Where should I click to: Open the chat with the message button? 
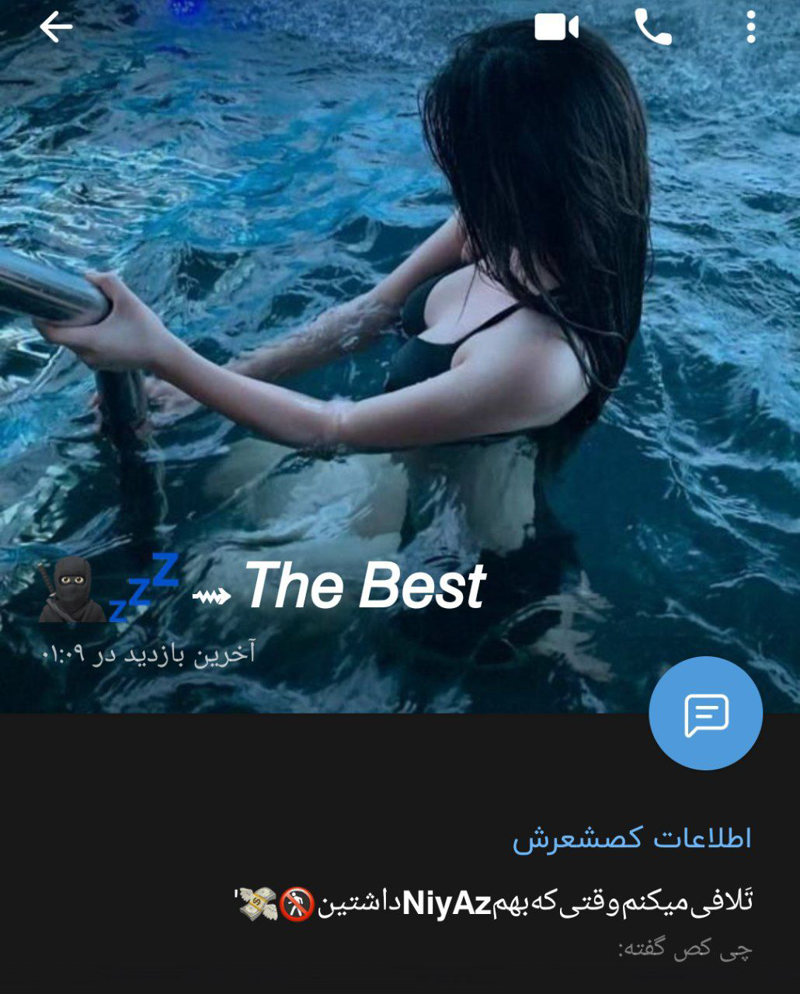pos(705,714)
